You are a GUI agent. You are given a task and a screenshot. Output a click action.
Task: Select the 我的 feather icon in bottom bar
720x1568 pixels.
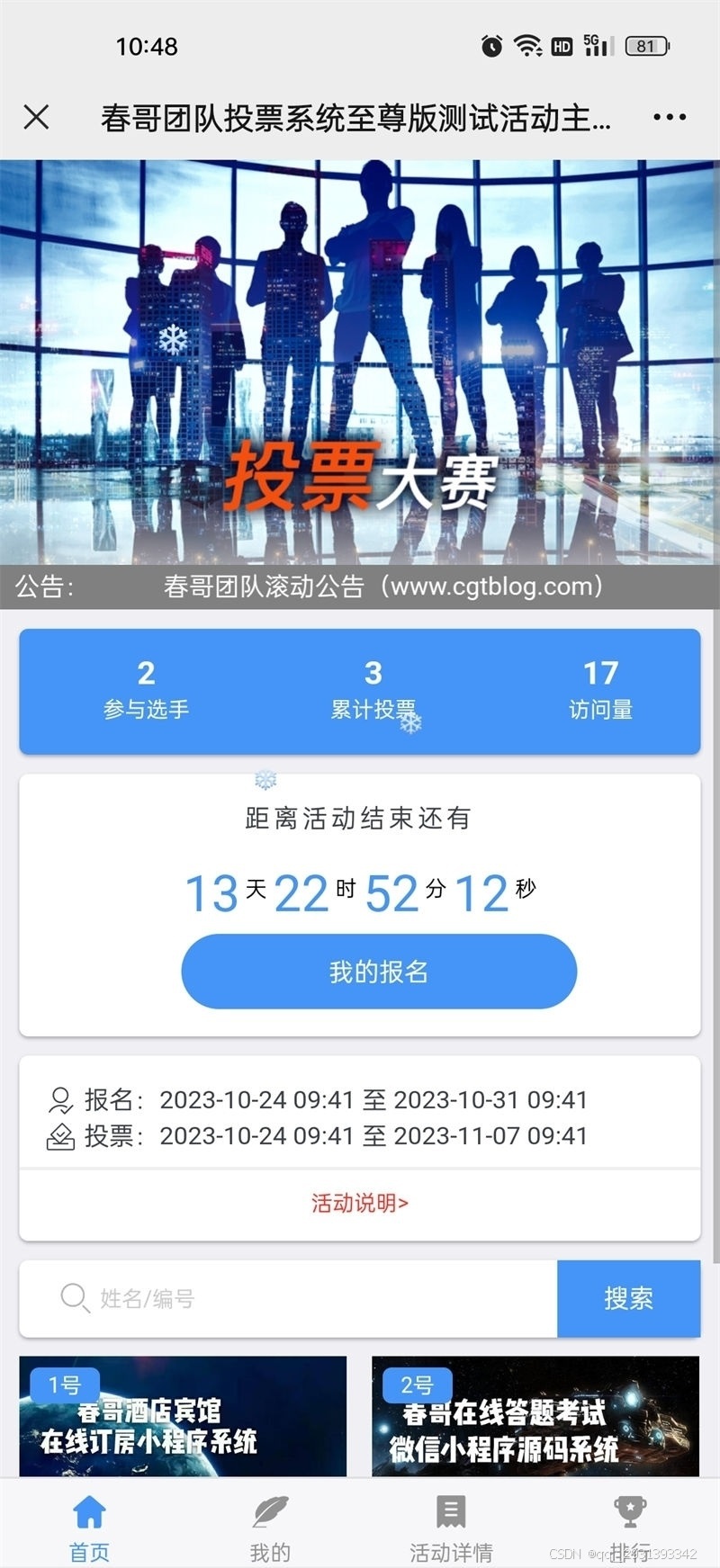269,1512
